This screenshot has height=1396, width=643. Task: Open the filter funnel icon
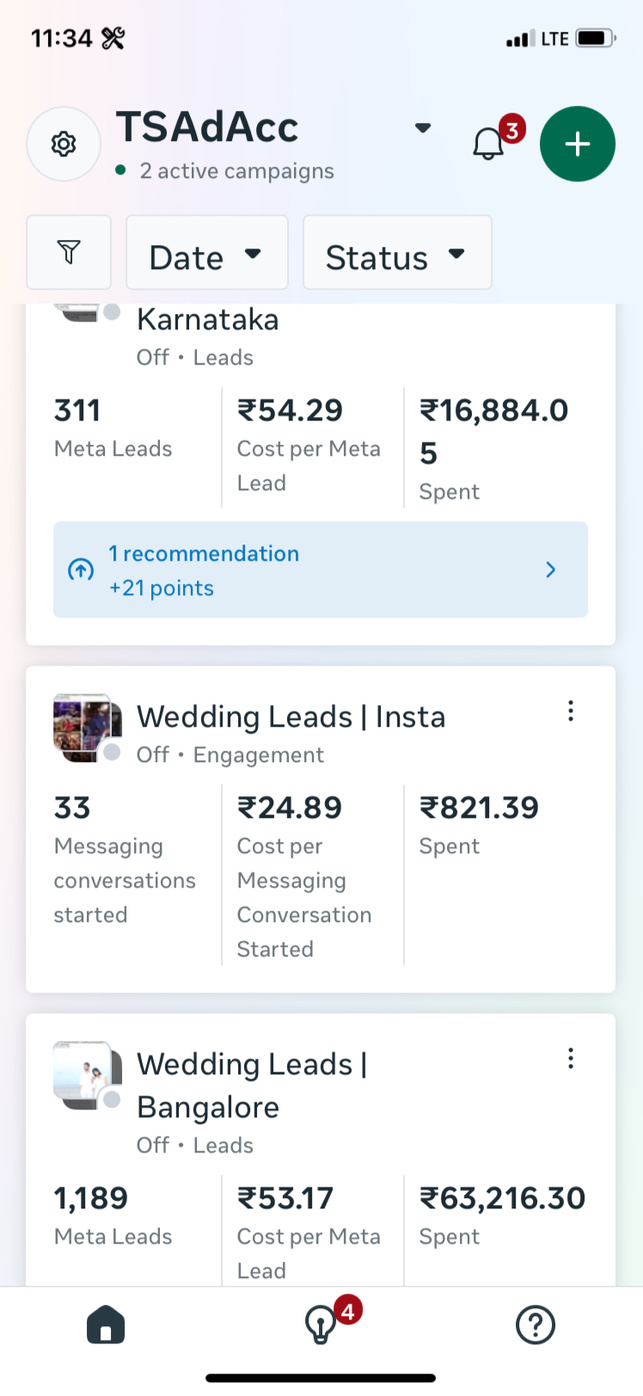tap(68, 252)
